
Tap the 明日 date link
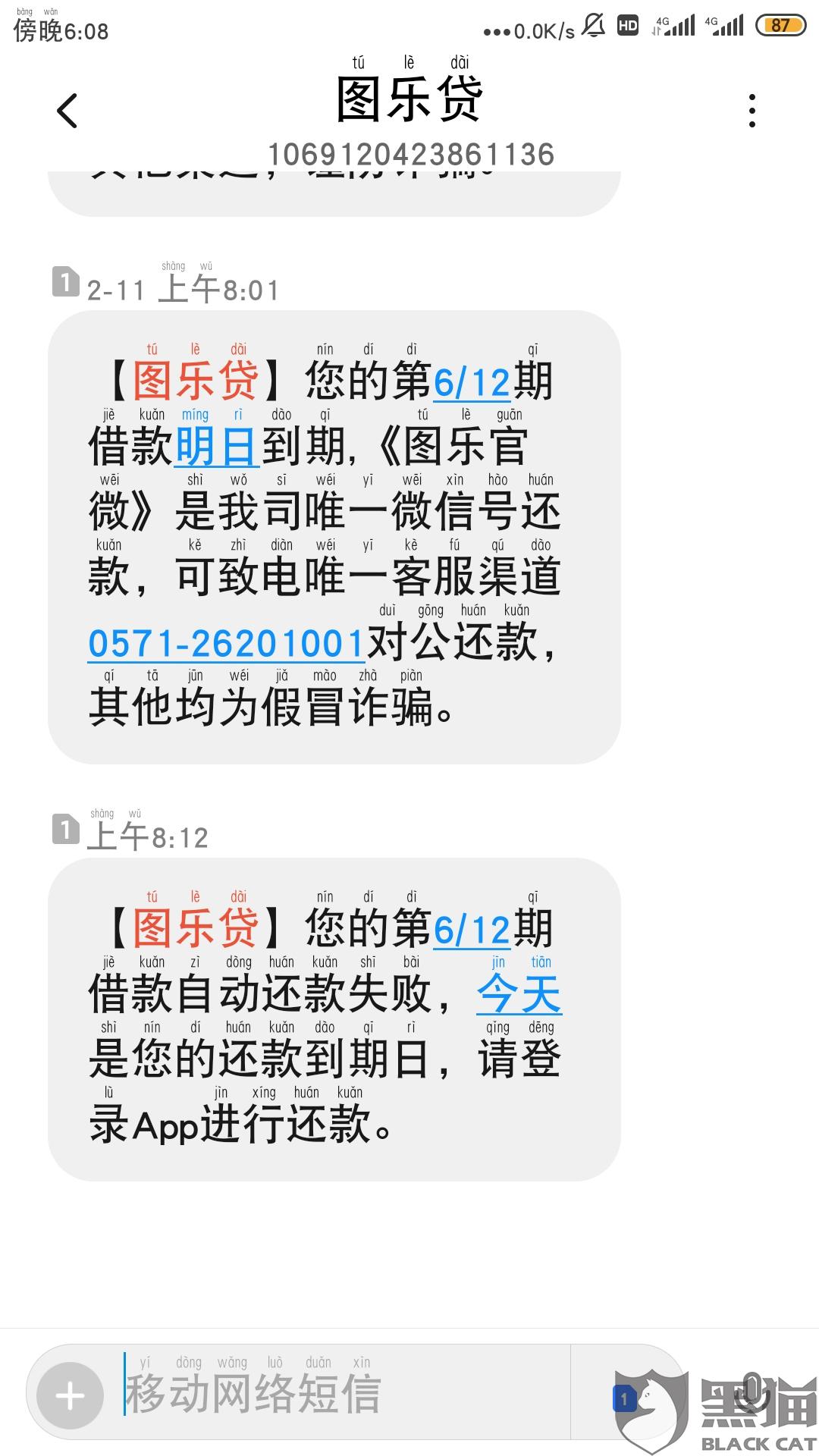[x=218, y=447]
